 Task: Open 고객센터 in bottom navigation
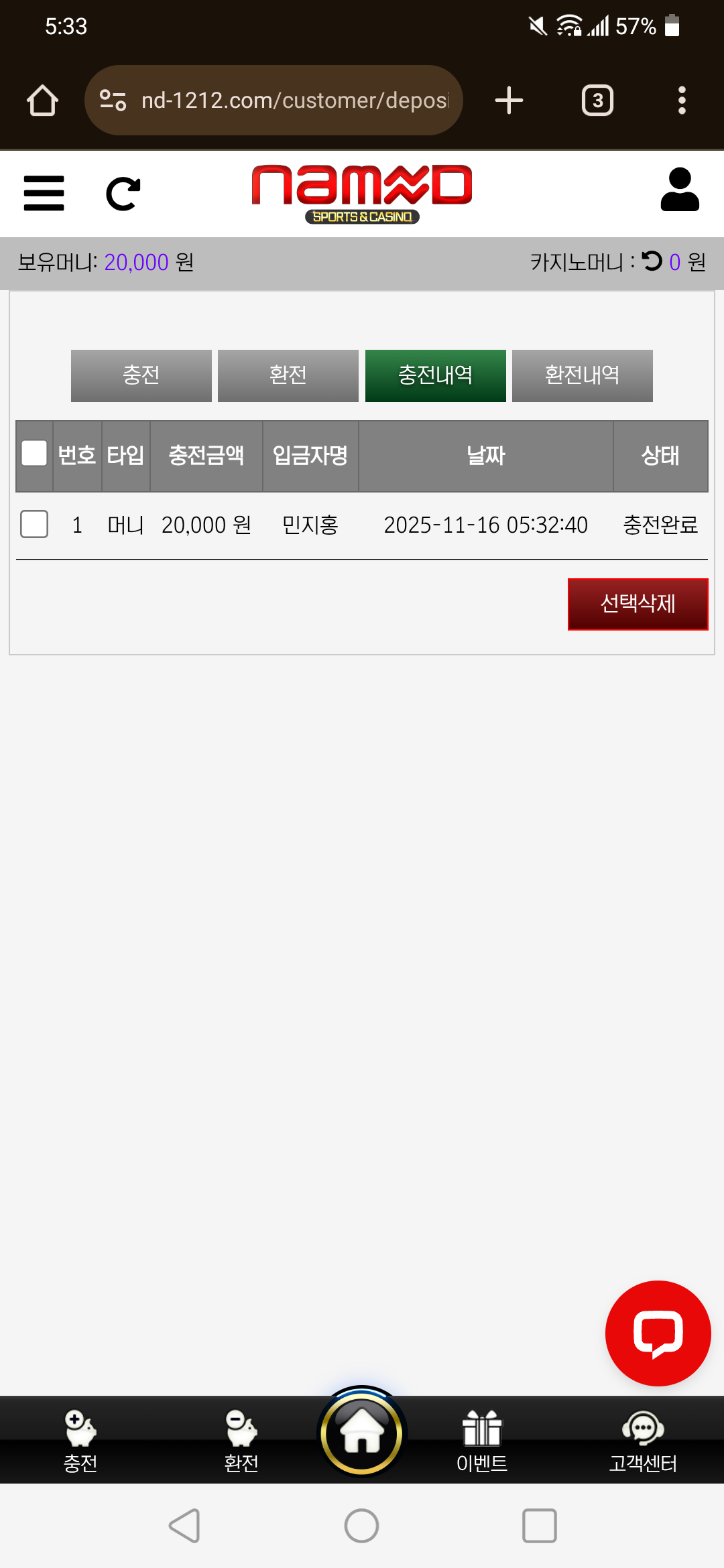pos(643,1441)
